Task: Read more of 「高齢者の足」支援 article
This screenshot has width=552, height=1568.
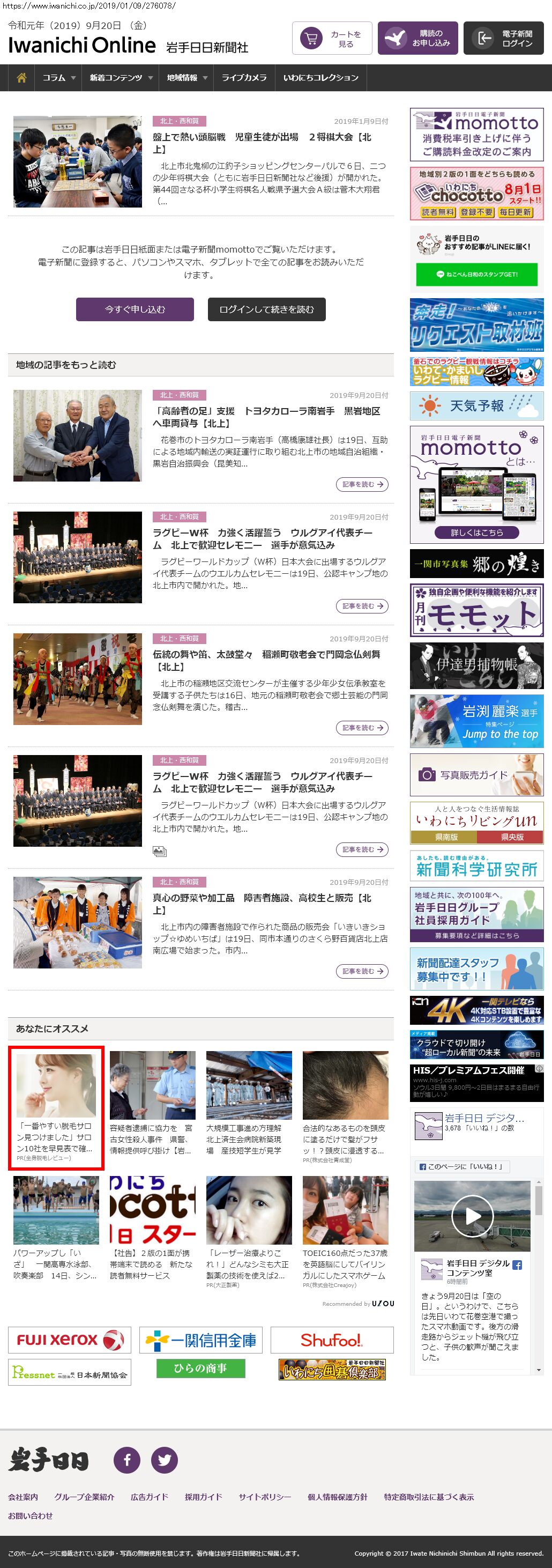Action: (362, 485)
